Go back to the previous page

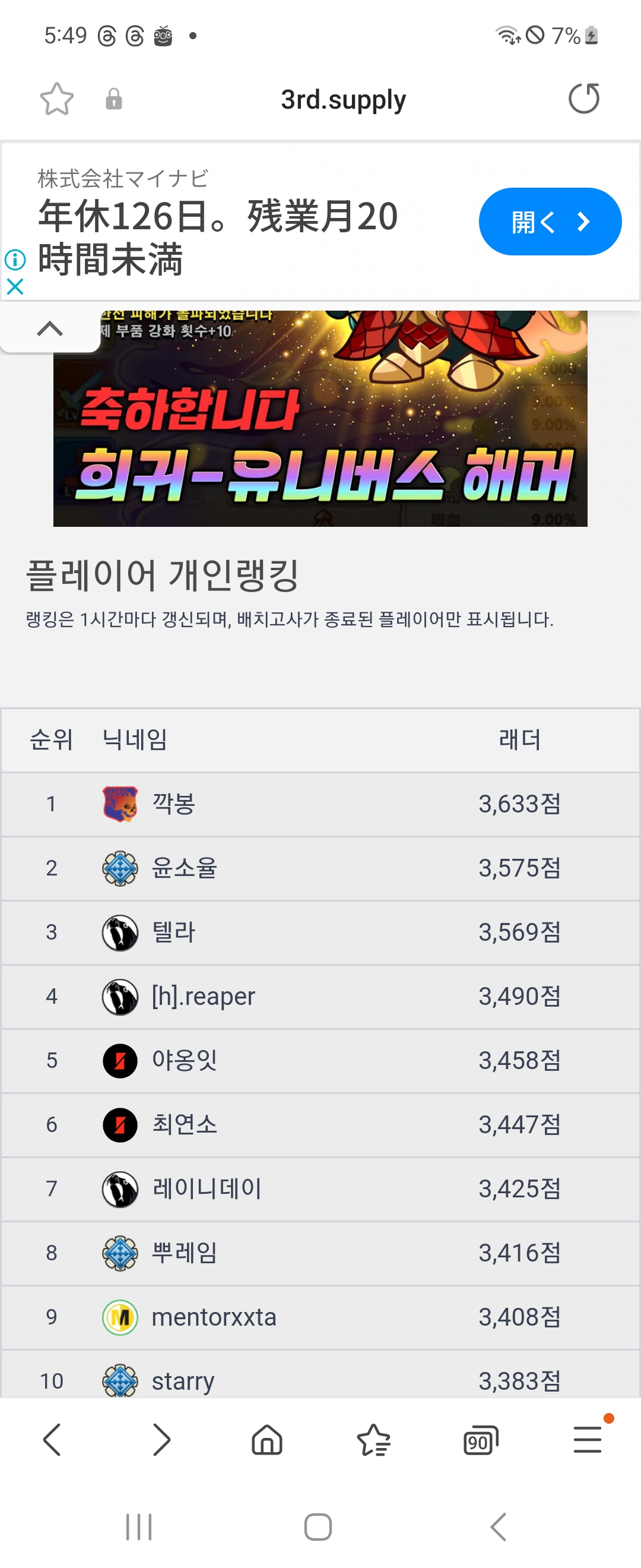coord(52,1440)
